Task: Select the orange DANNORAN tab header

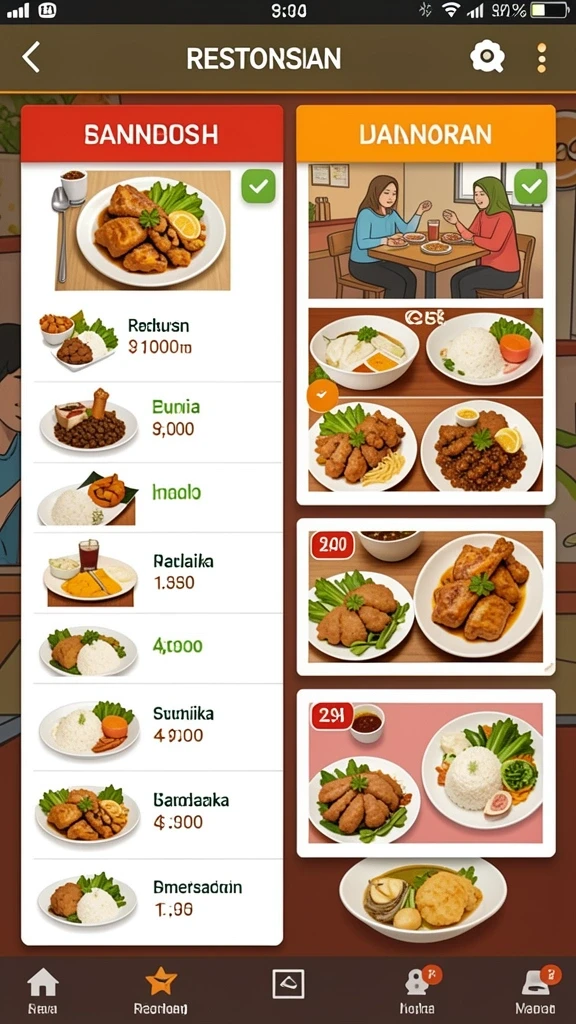Action: (426, 135)
